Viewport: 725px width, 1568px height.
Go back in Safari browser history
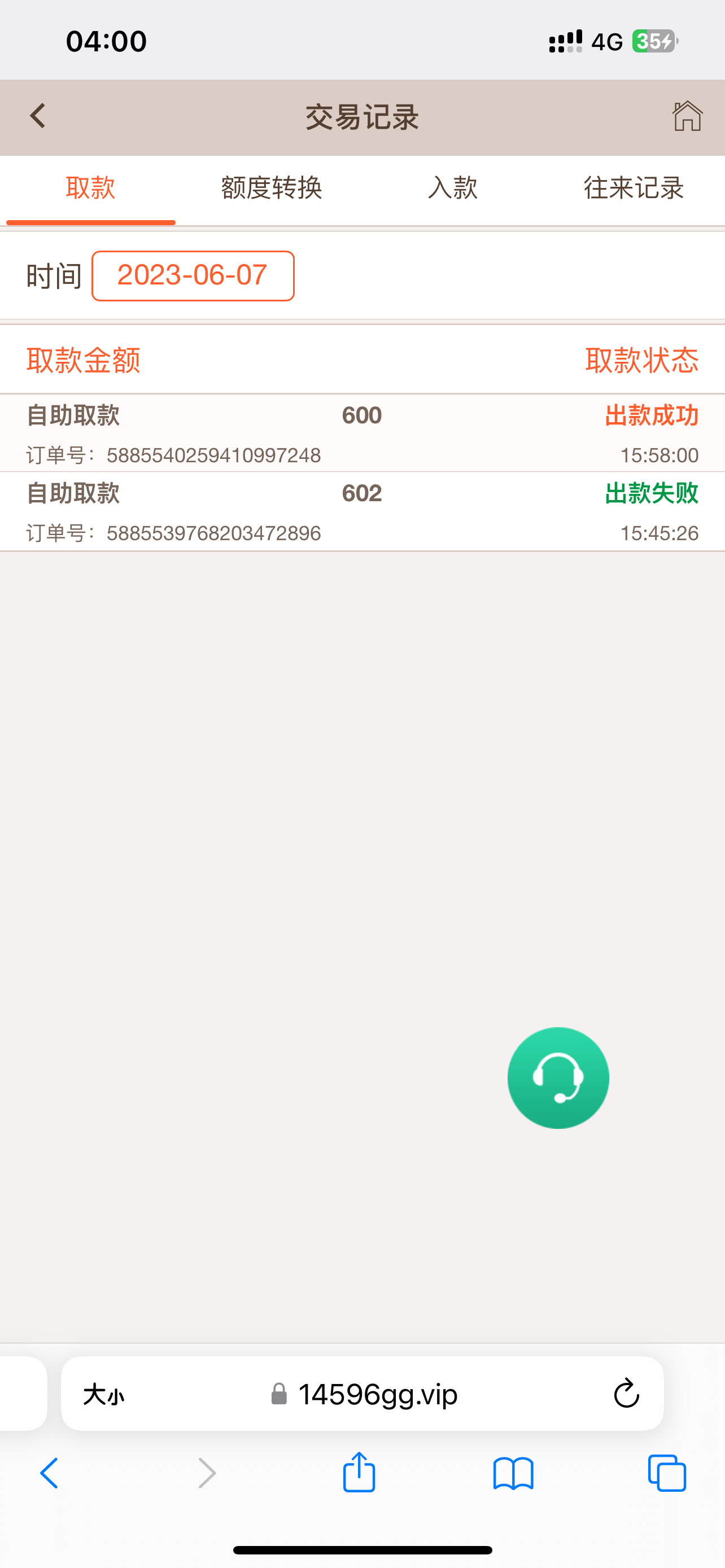pos(50,1473)
